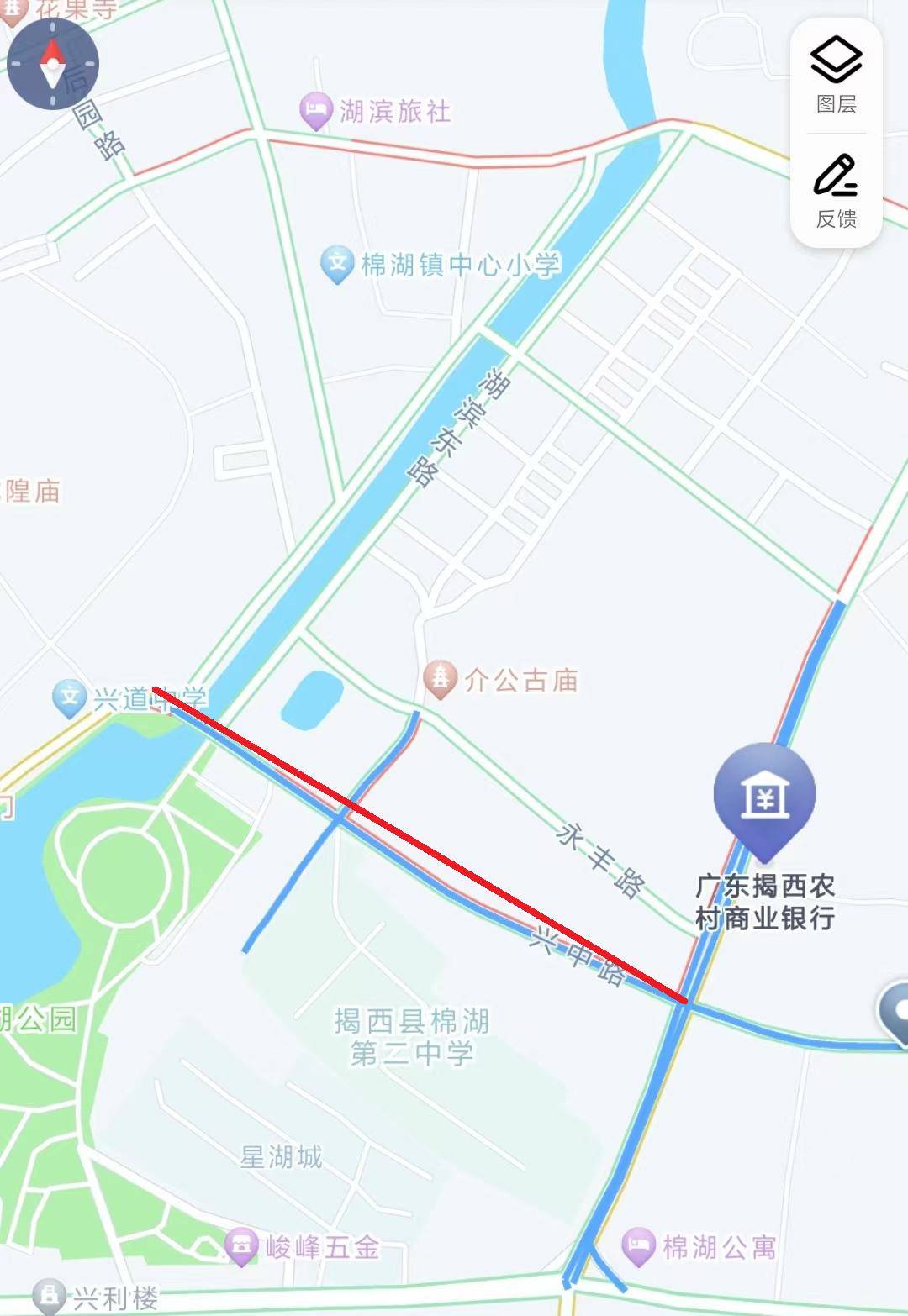Tap the compass to reset map north
Screen dimensions: 908x1316
point(53,63)
